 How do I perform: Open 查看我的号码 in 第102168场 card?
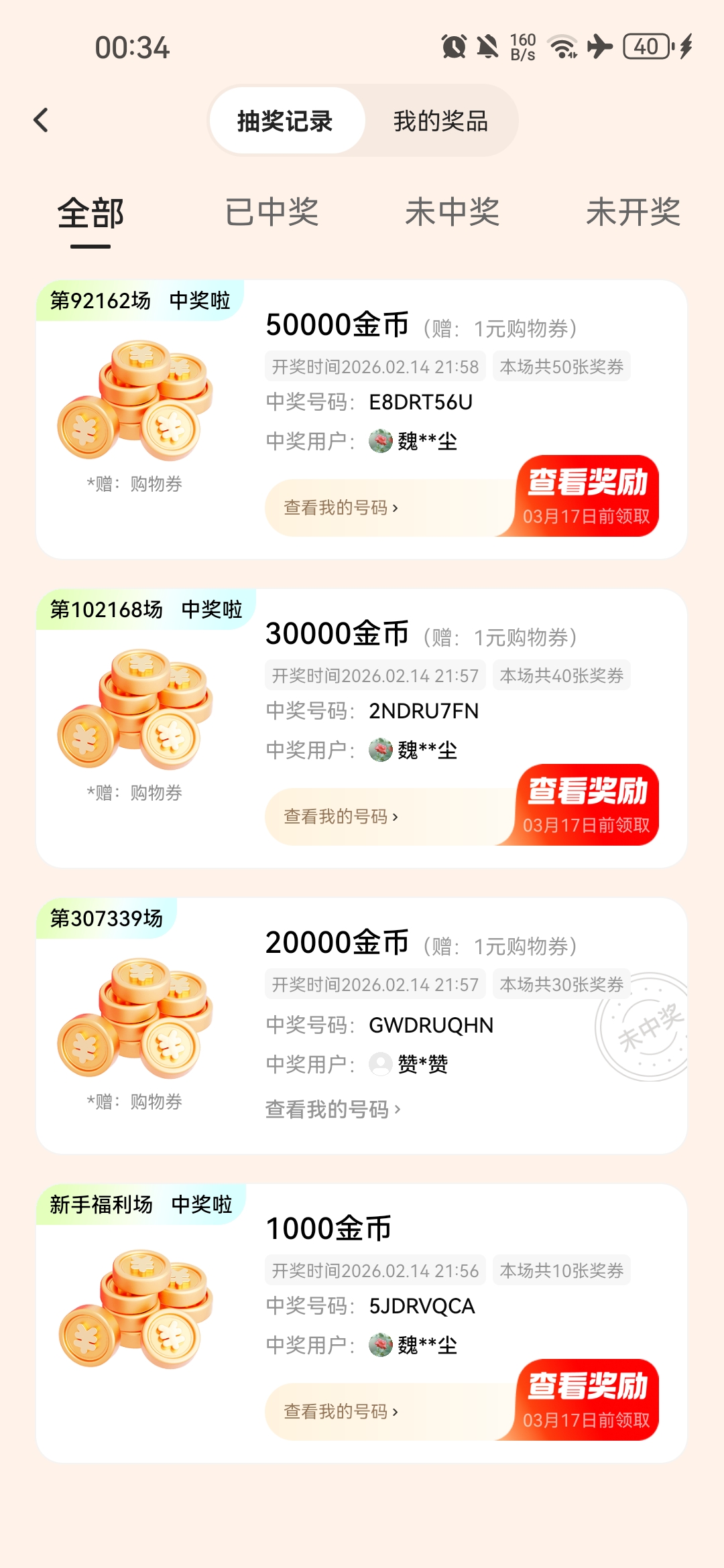(x=341, y=817)
